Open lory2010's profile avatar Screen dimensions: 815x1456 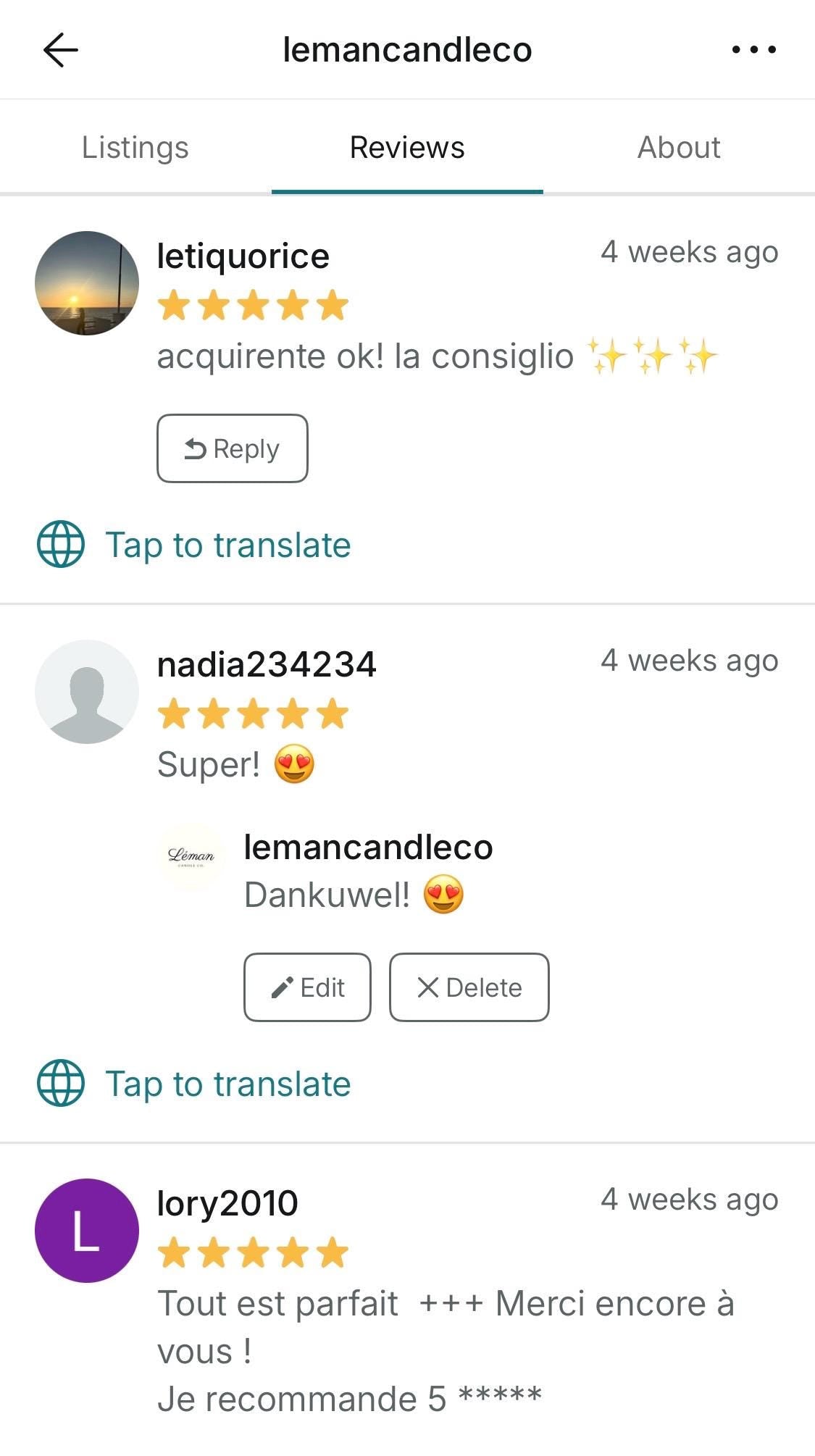(87, 1231)
